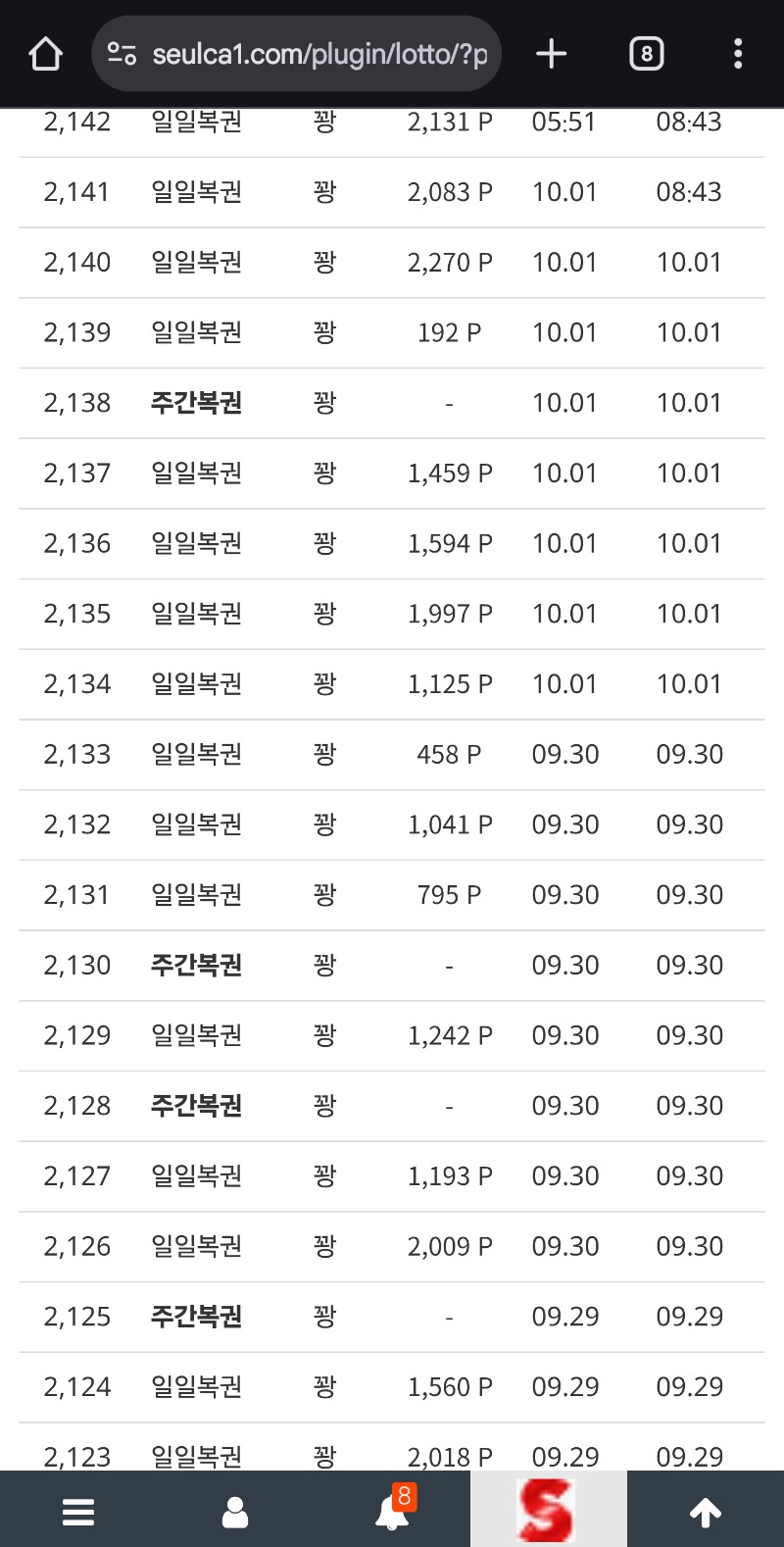Open a new browser tab
Image resolution: width=784 pixels, height=1547 pixels.
552,54
